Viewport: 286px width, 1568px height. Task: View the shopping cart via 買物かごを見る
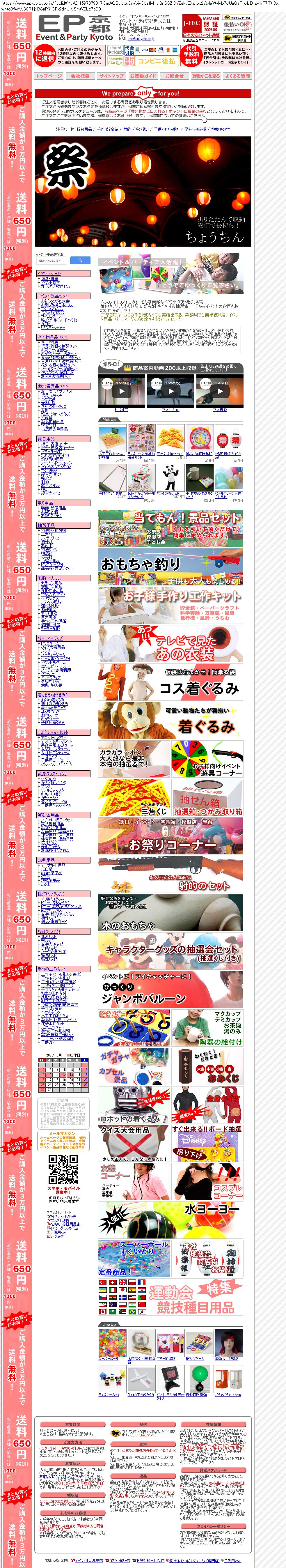pos(206,76)
